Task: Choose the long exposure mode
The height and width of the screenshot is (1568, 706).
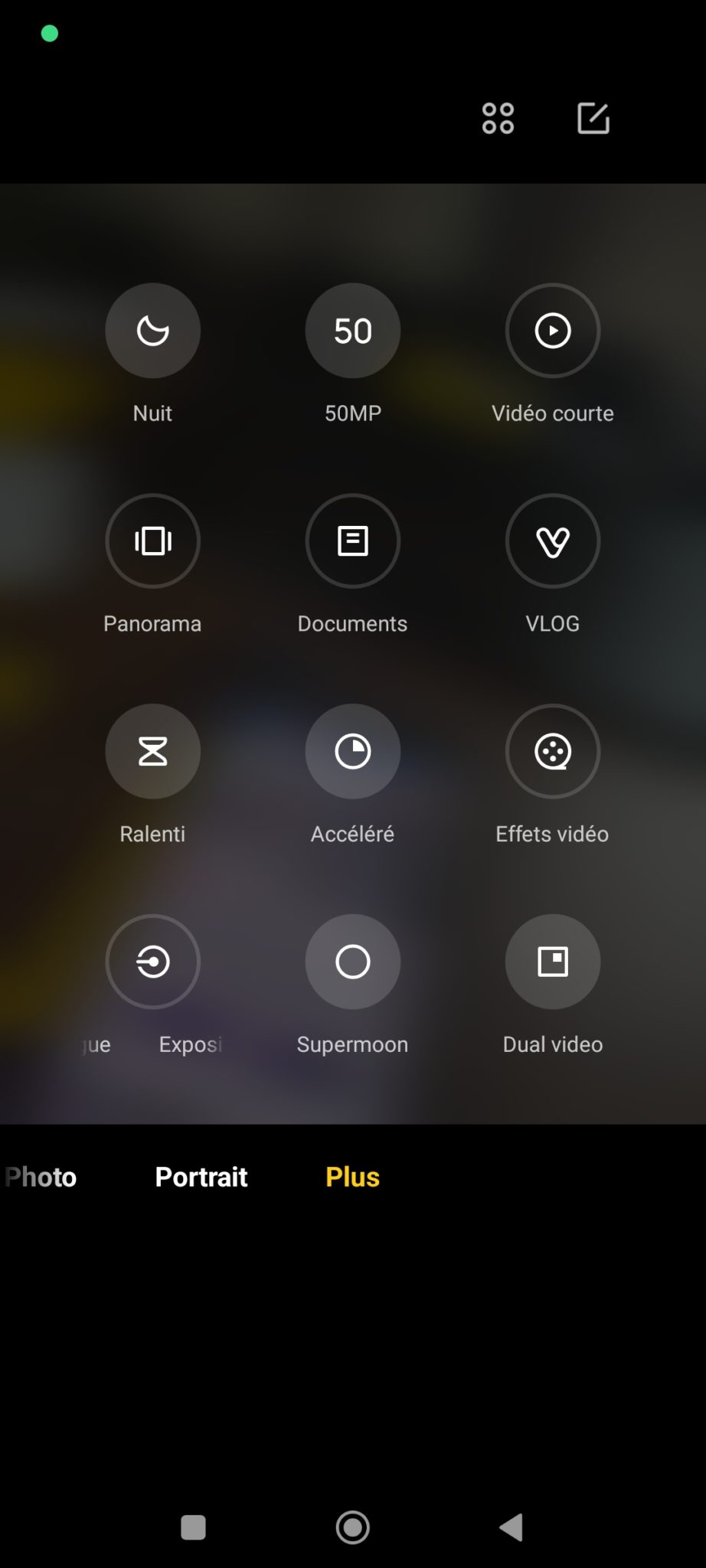Action: [152, 962]
